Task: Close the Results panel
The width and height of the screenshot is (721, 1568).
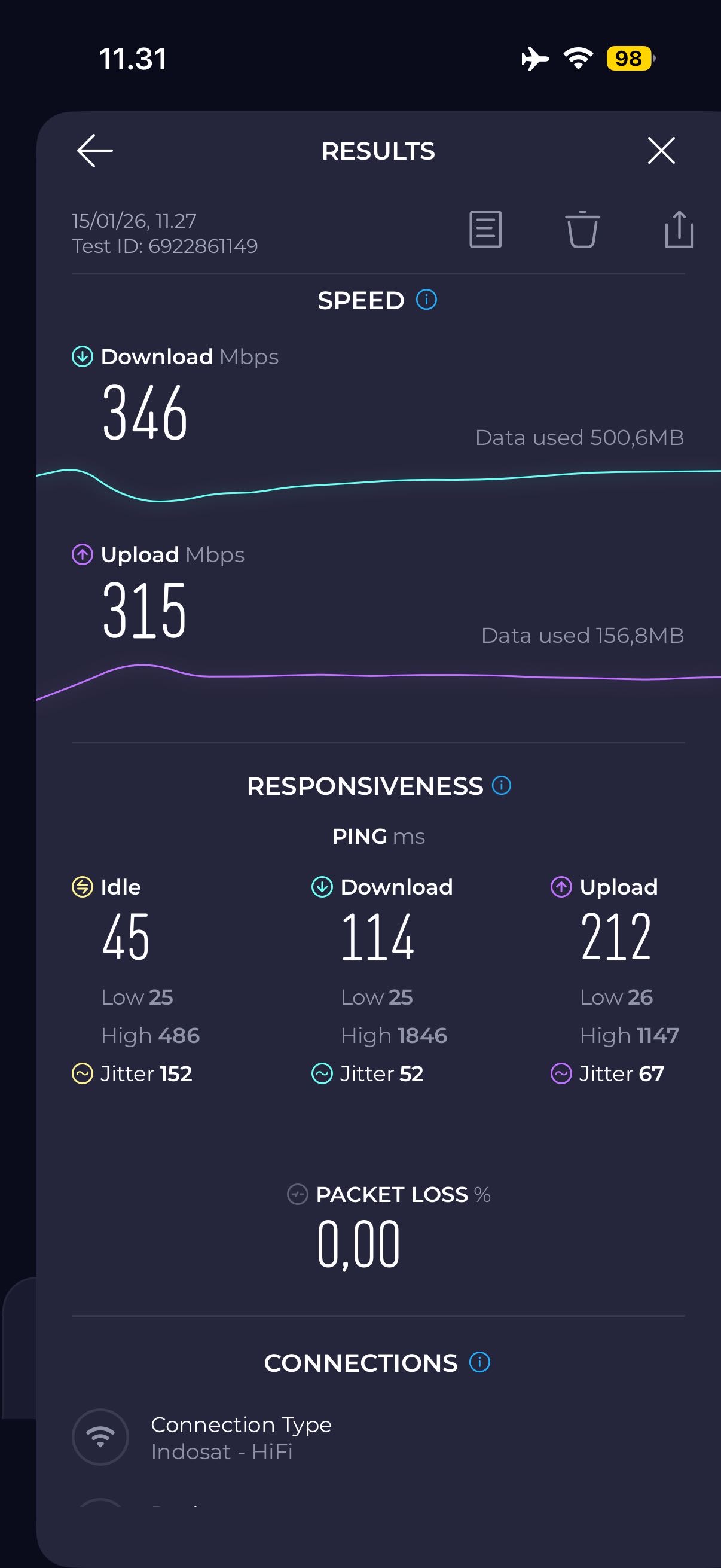Action: (661, 150)
